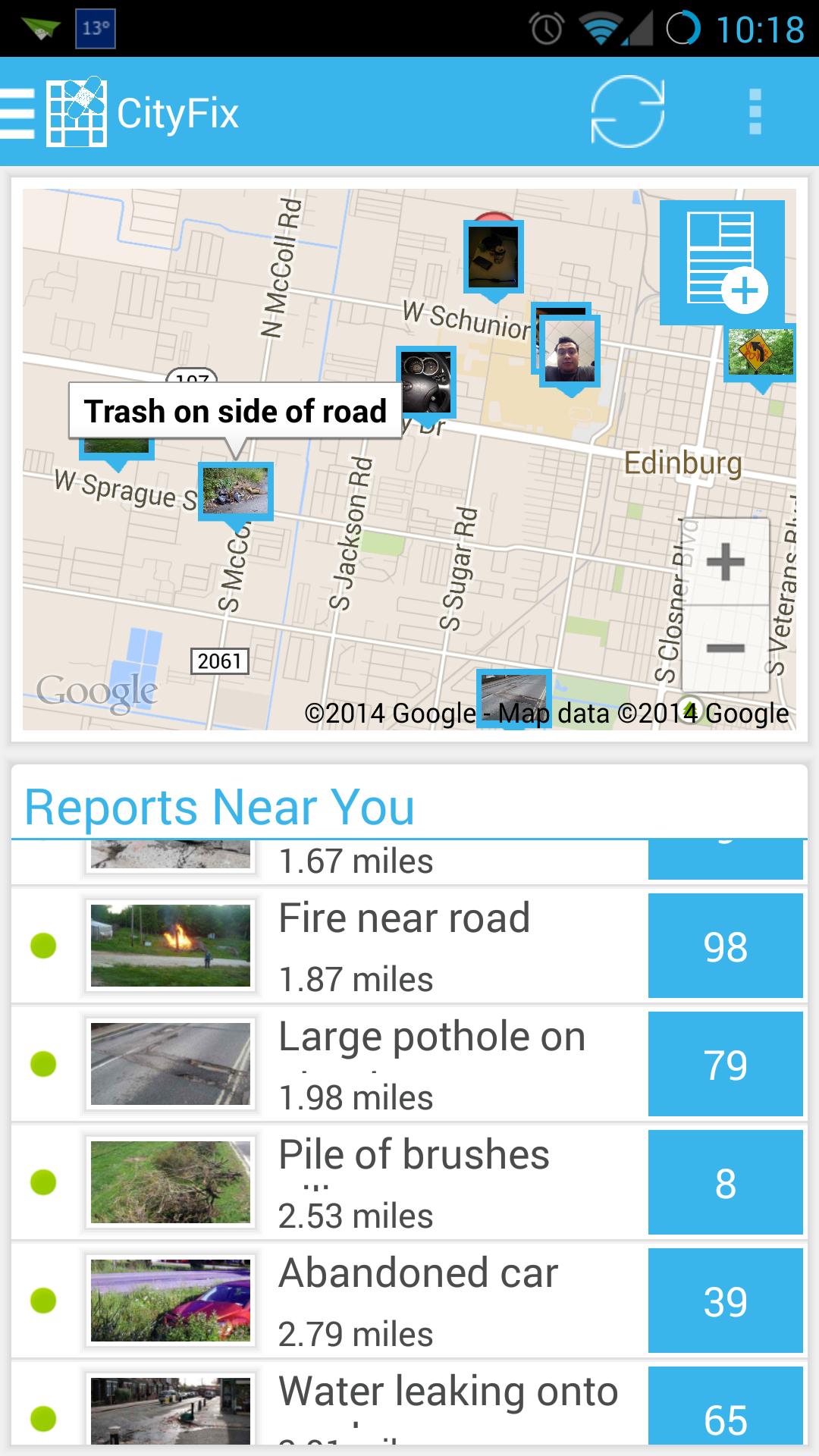
Task: Open the Large pothole report
Action: (x=431, y=1064)
